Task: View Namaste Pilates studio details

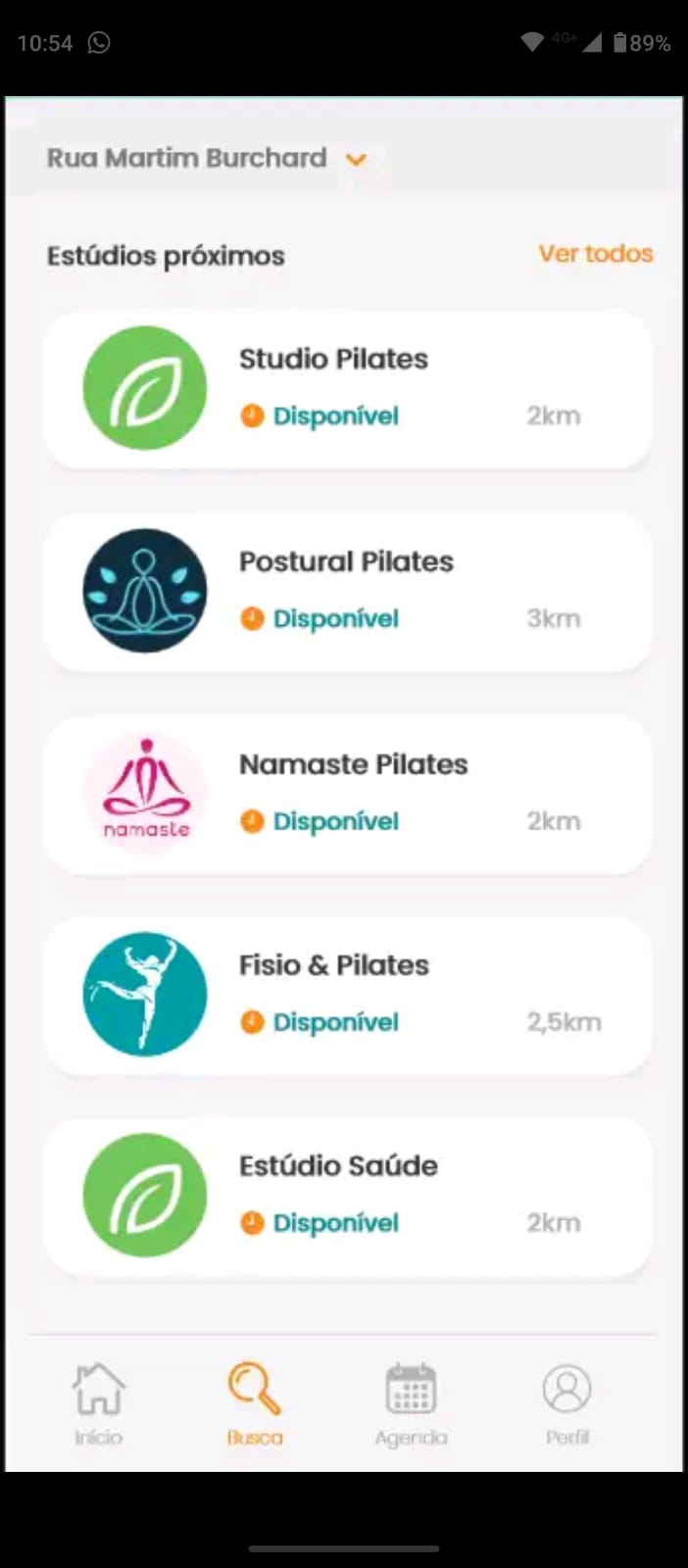Action: (348, 794)
